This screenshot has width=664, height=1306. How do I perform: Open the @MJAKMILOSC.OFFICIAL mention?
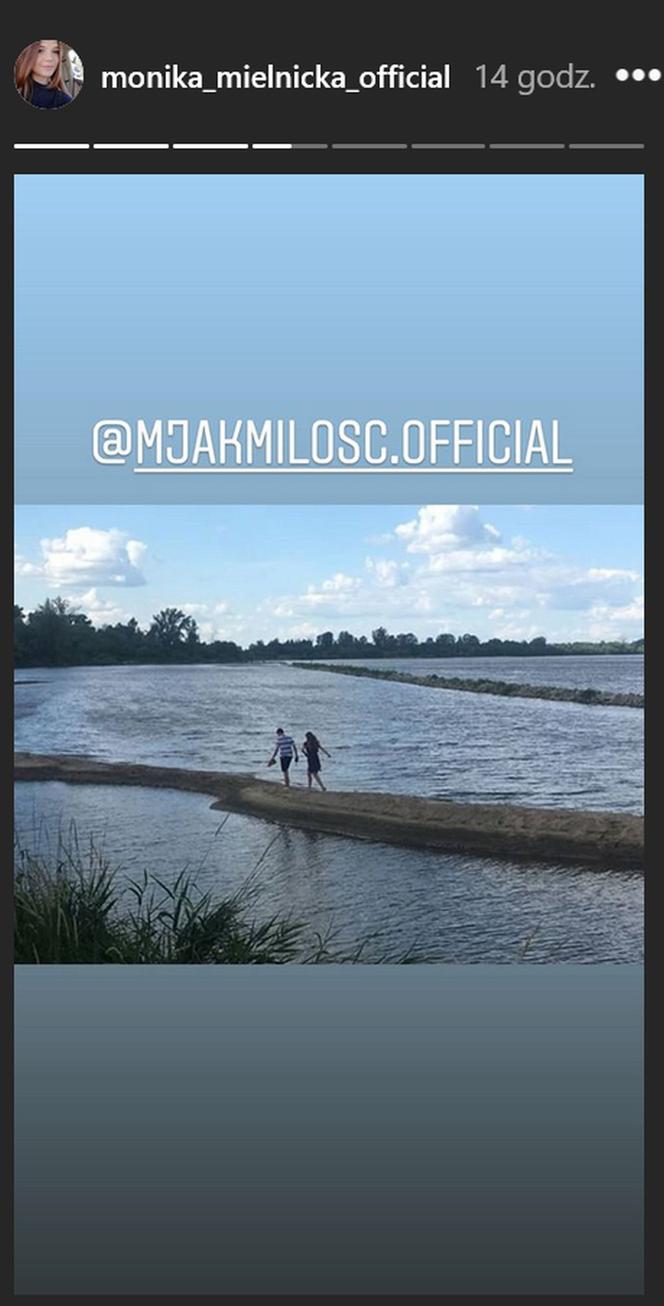click(332, 442)
